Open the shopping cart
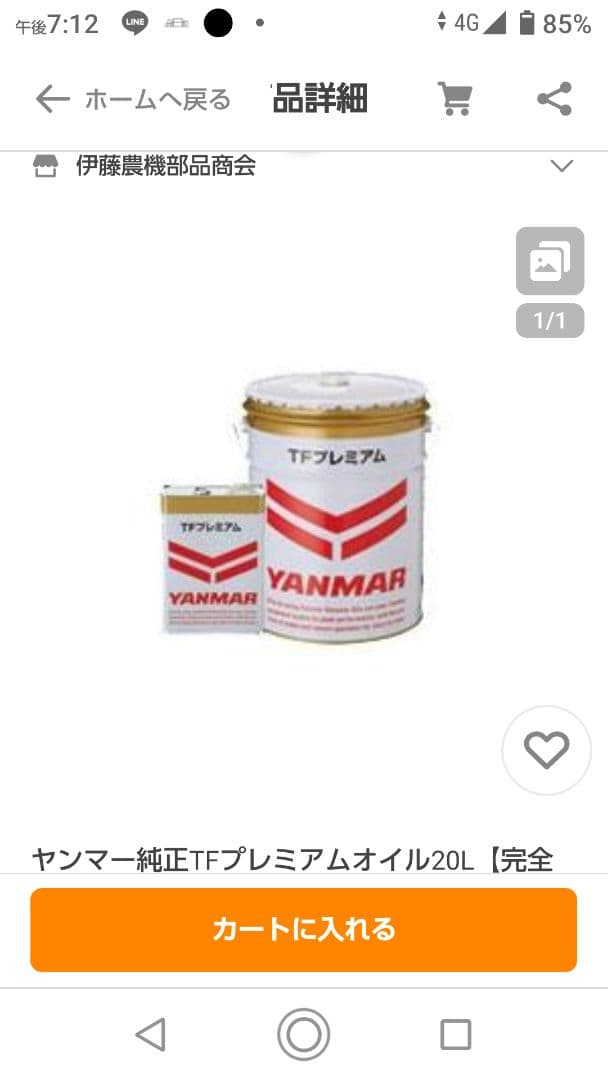This screenshot has height=1080, width=608. [455, 99]
